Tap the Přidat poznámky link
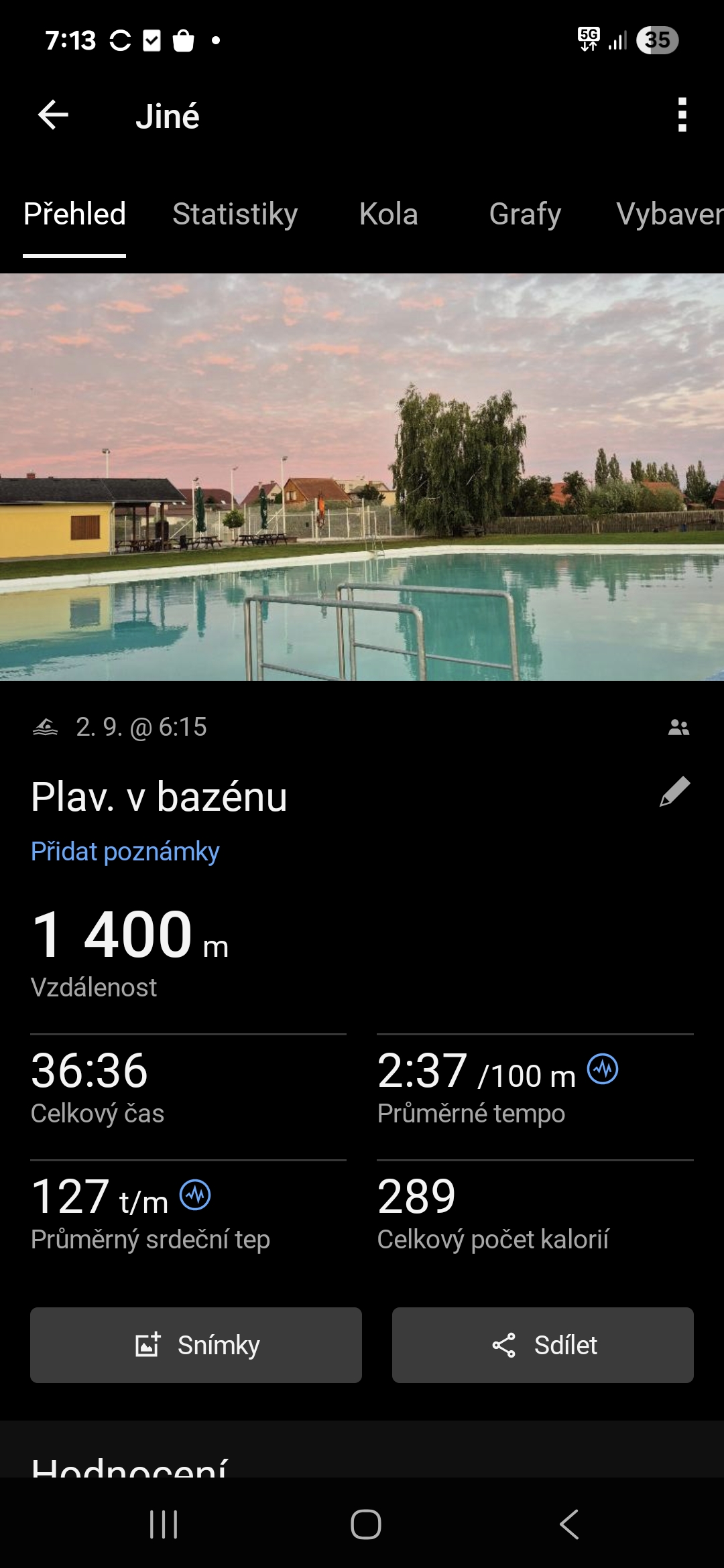The height and width of the screenshot is (1568, 724). pyautogui.click(x=125, y=852)
